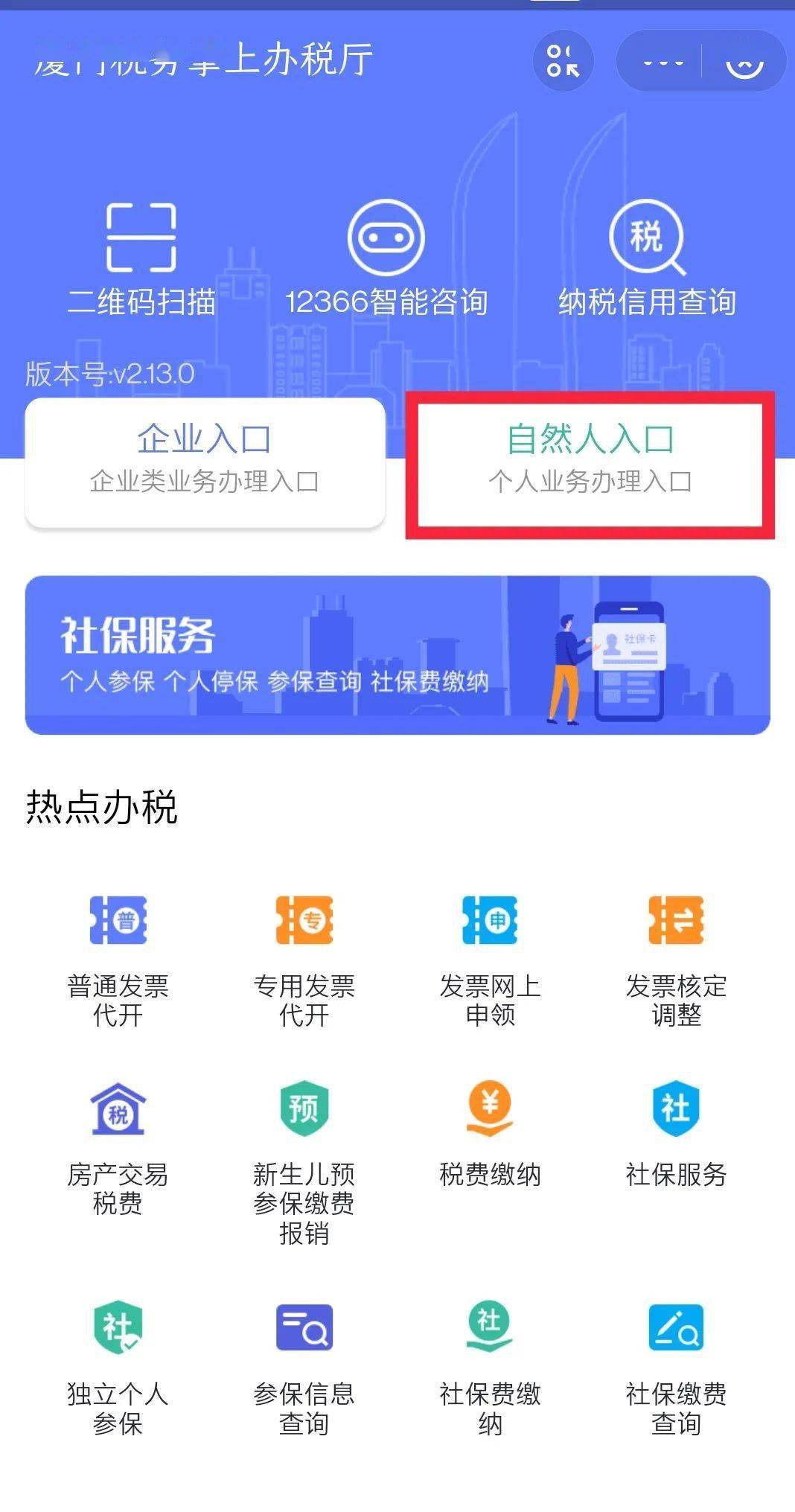Open the 社保服务 banner
The height and width of the screenshot is (1512, 795).
[x=397, y=654]
